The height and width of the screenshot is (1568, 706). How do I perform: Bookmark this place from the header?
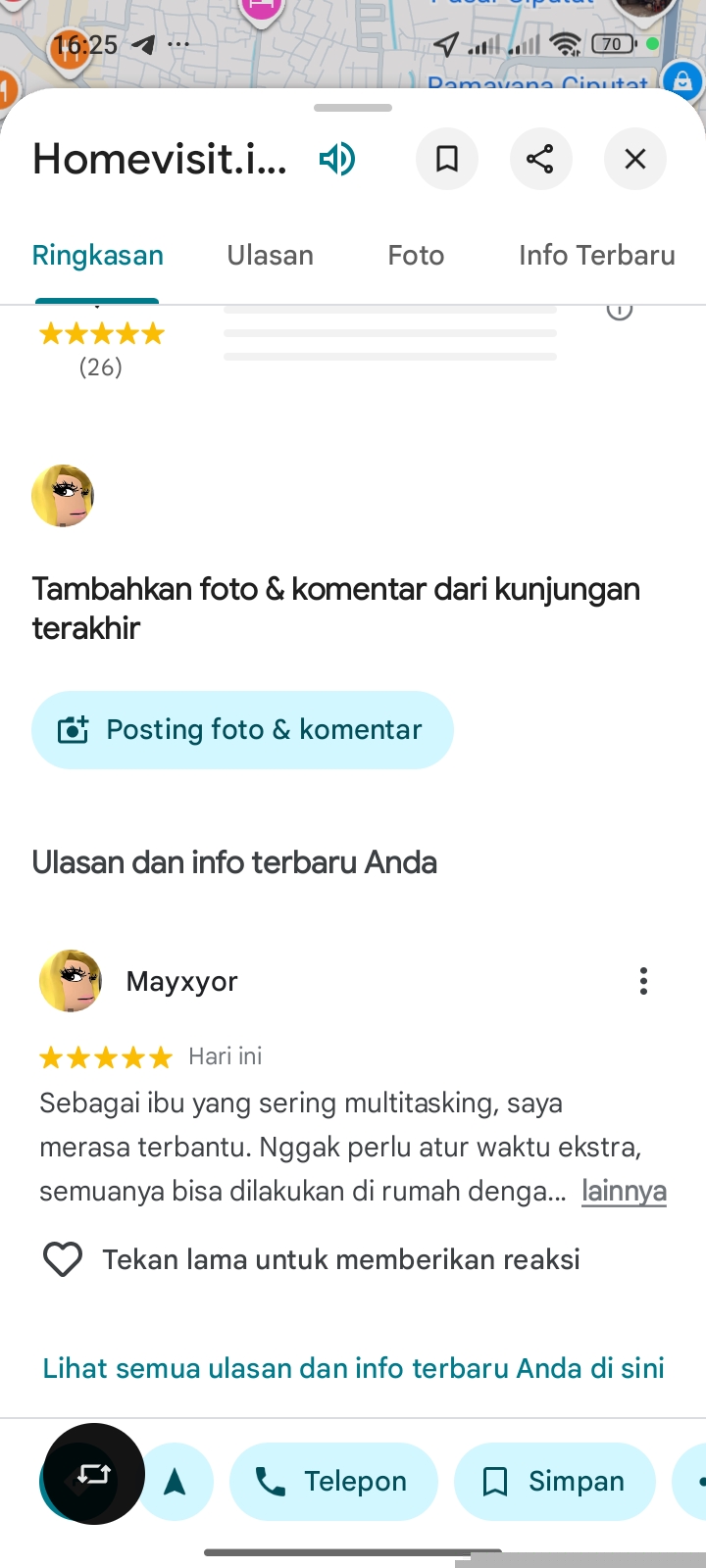(447, 159)
